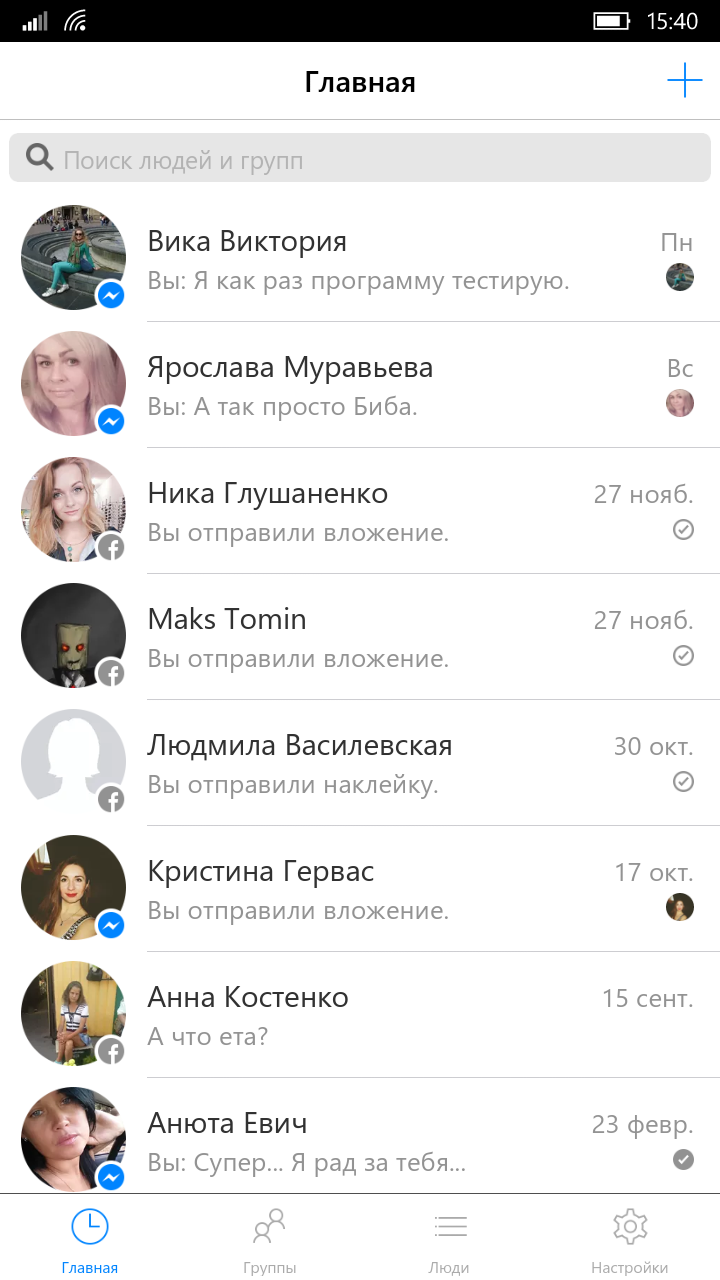This screenshot has width=720, height=1280.
Task: Open the conversation with Ника Глушаненко
Action: 360,511
